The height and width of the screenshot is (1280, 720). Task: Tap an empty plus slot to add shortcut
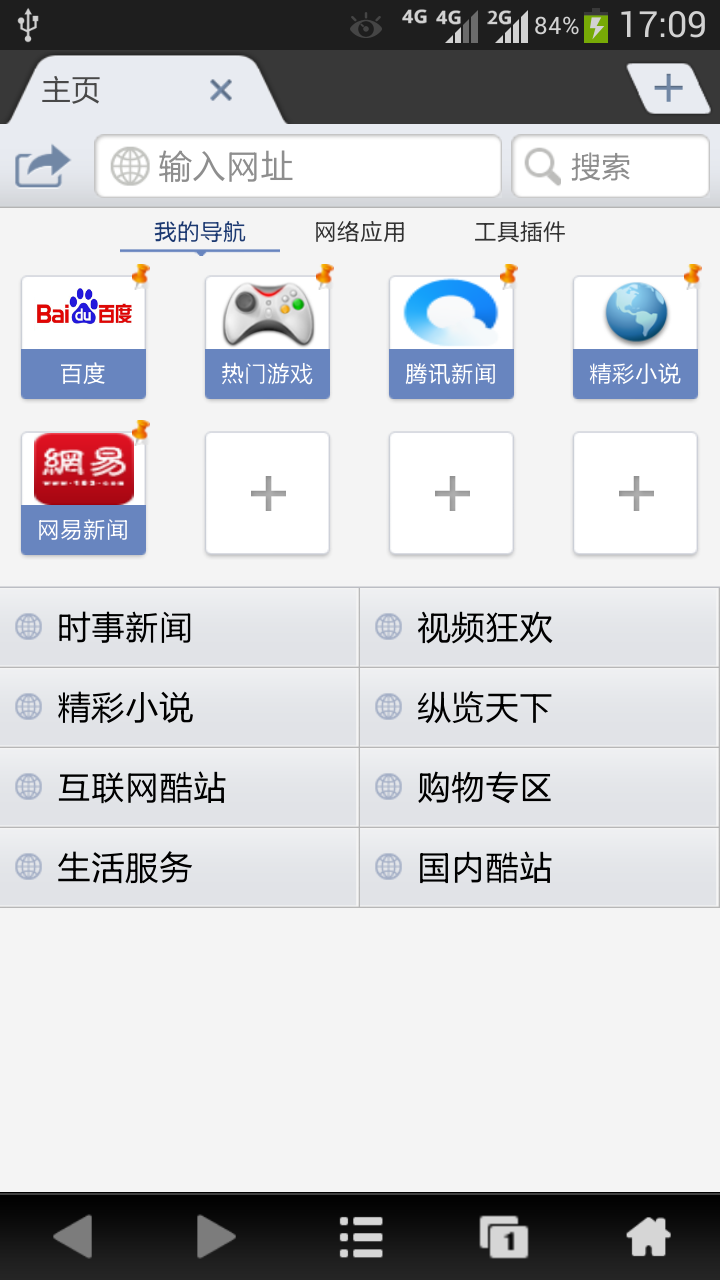click(267, 491)
